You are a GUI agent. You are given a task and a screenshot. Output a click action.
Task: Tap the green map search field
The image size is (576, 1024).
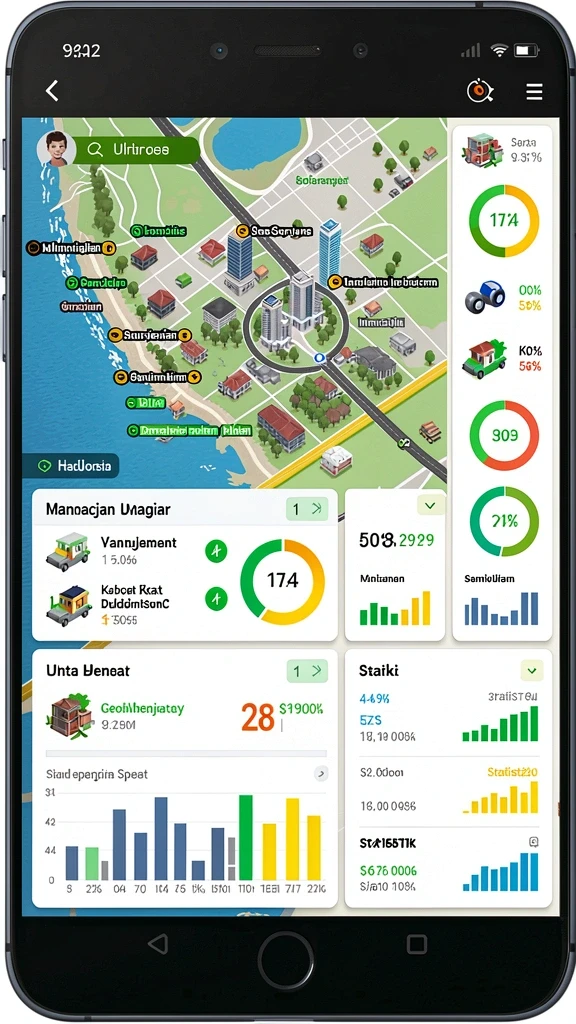(x=136, y=150)
